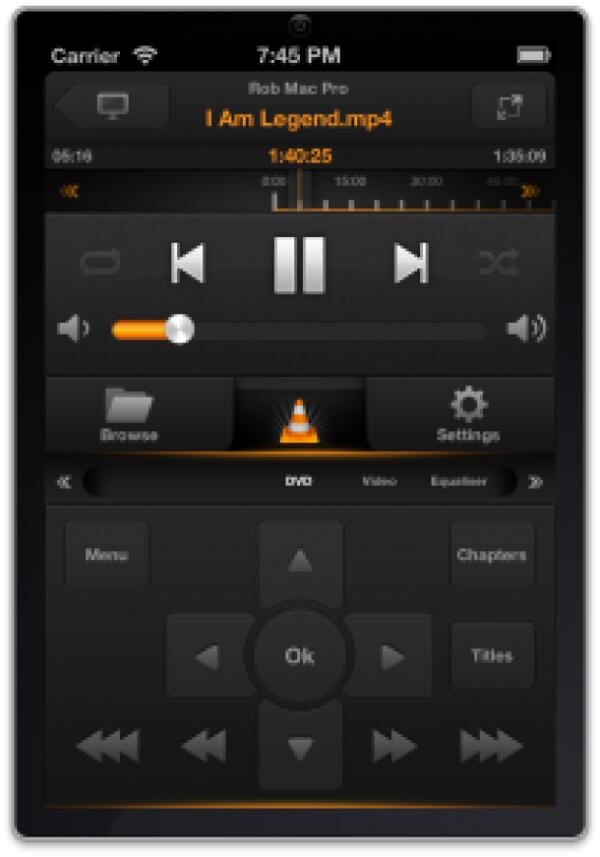Open Titles list
600x857 pixels.
point(491,656)
